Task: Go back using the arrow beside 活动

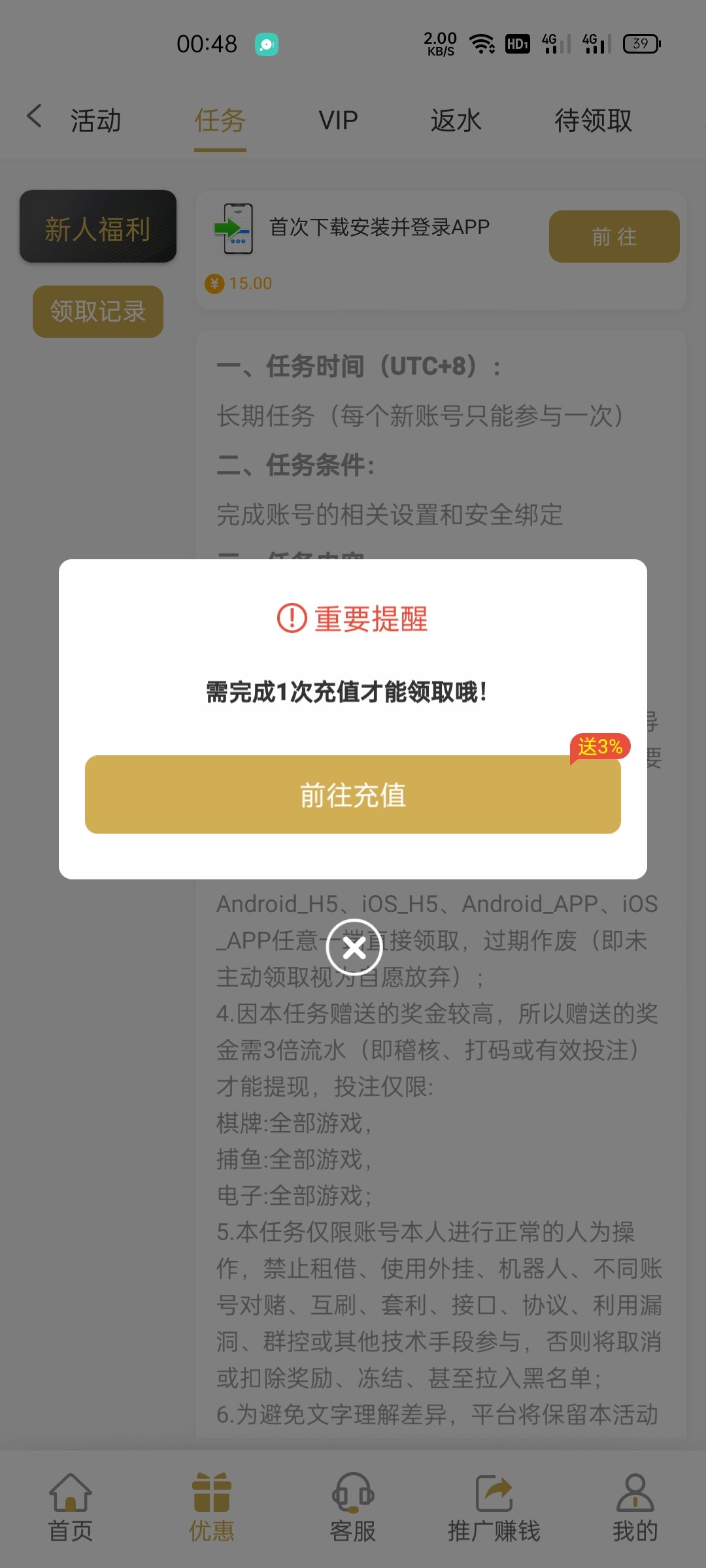Action: point(34,116)
